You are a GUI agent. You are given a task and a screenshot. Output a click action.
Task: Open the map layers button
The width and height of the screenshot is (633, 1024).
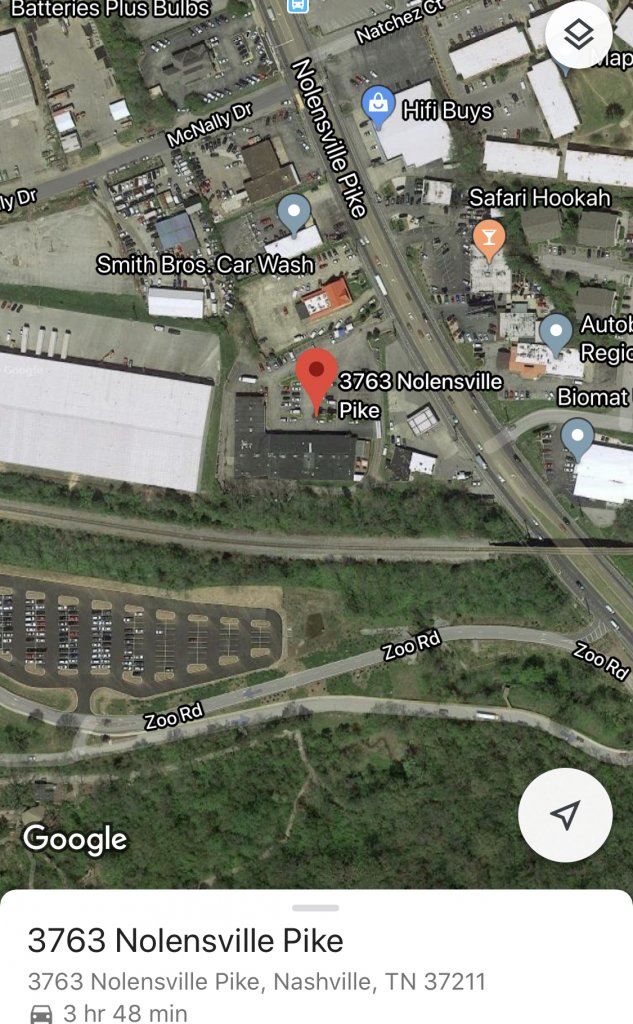coord(578,35)
